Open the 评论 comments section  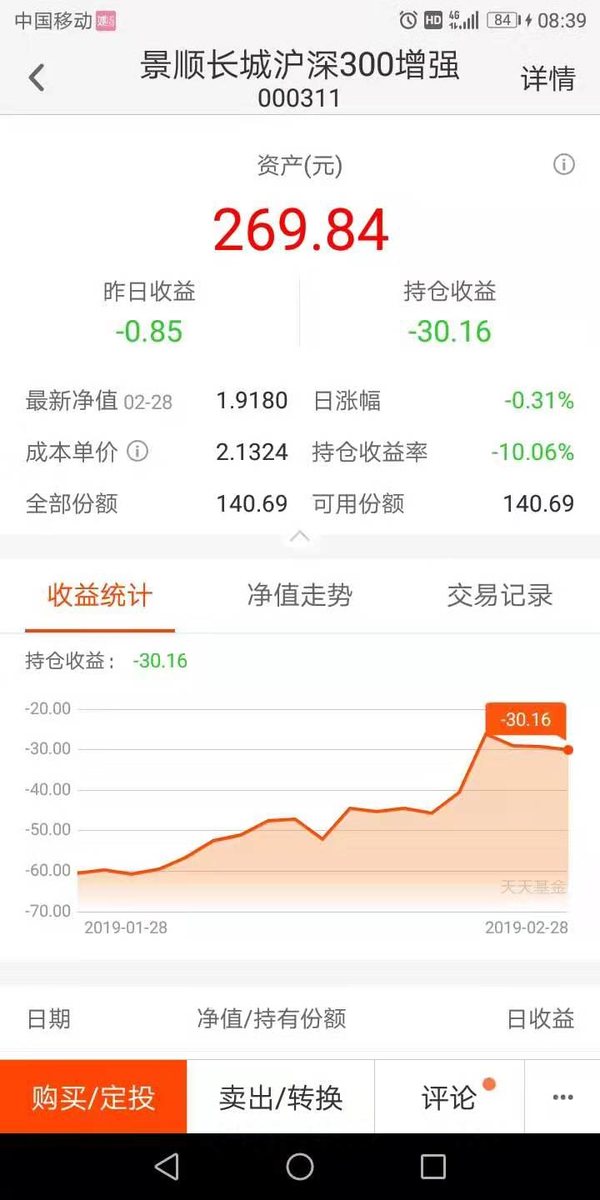(x=449, y=1097)
